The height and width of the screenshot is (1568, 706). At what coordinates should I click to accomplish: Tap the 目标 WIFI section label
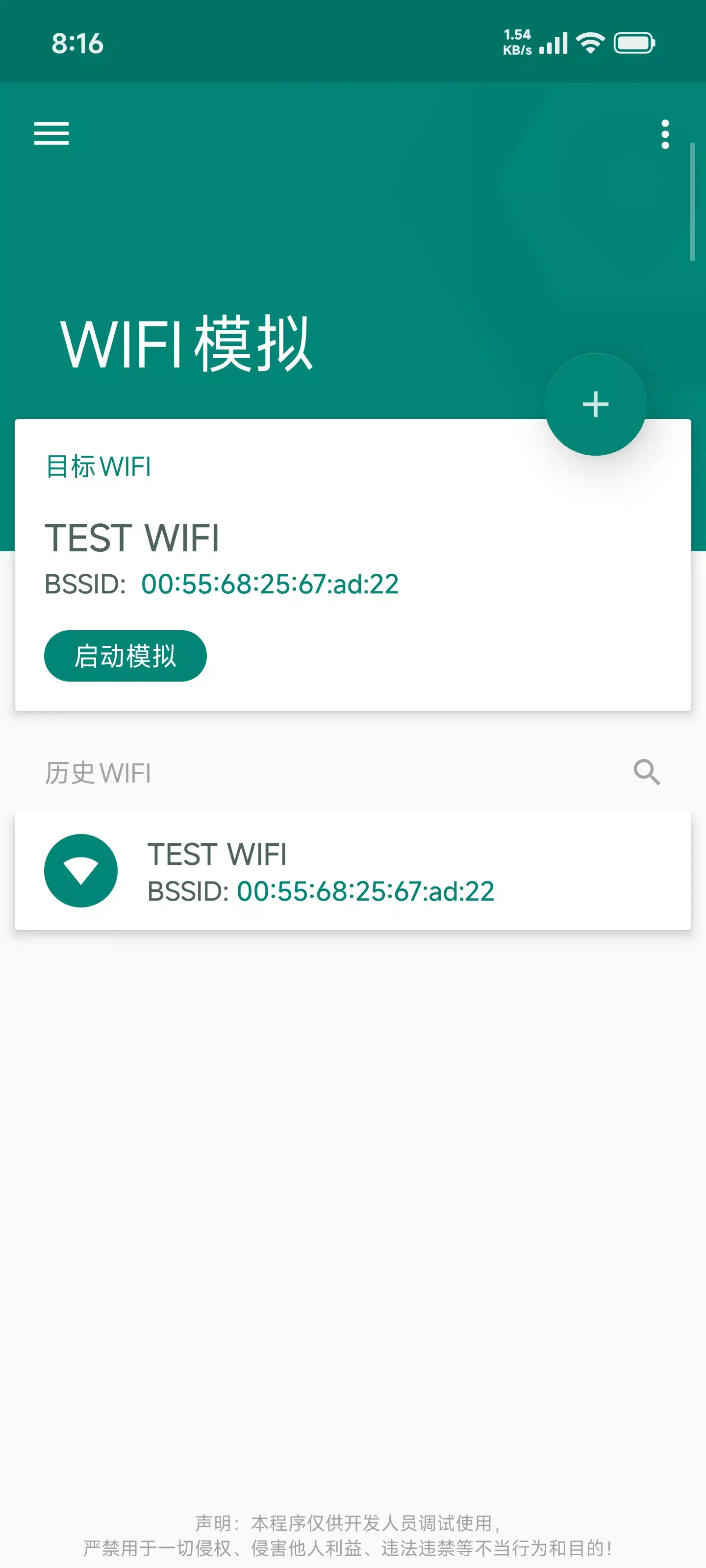point(98,465)
